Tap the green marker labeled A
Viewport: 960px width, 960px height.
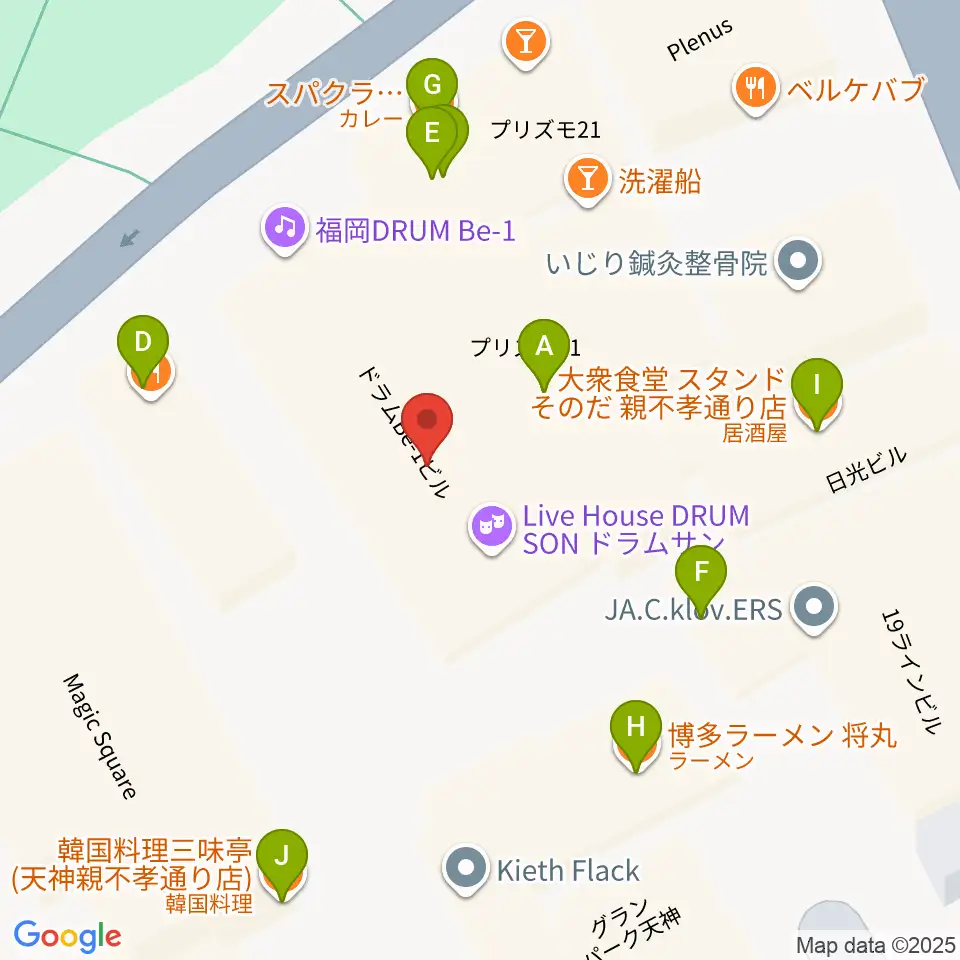[x=544, y=354]
